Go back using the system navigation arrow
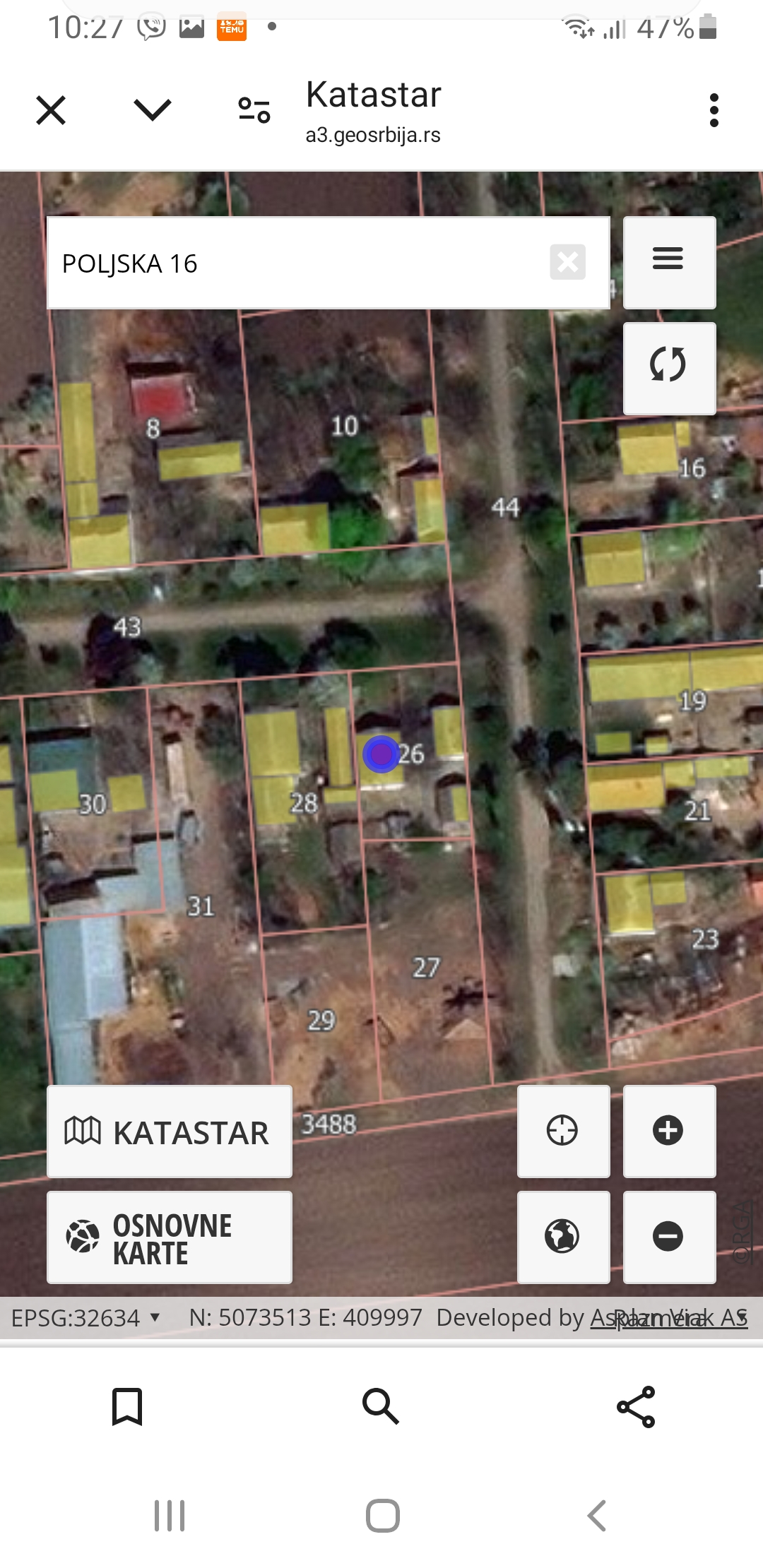The height and width of the screenshot is (1568, 763). click(x=598, y=1516)
